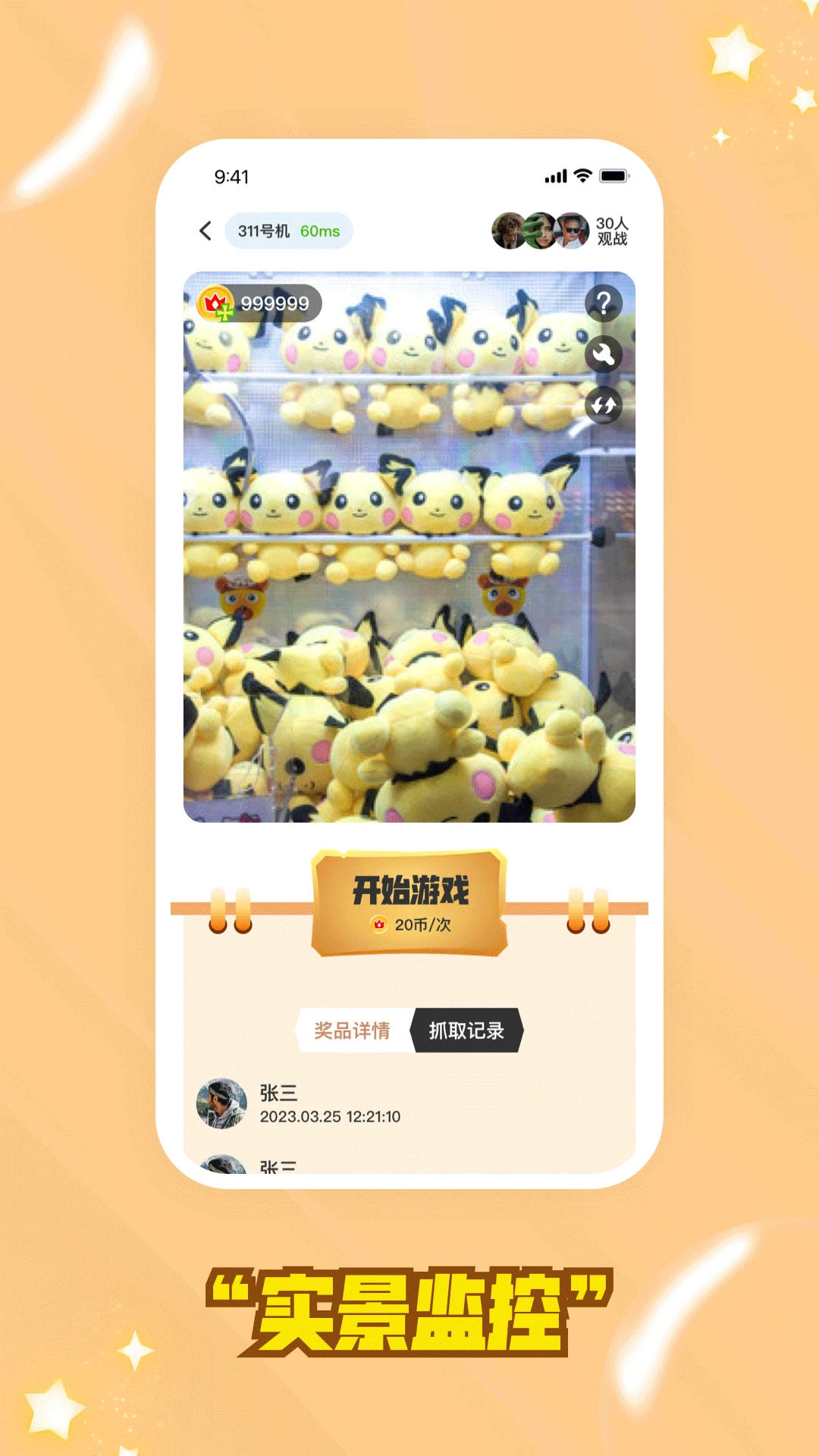The width and height of the screenshot is (819, 1456).
Task: Tap the cellular signal bars icon
Action: click(555, 174)
